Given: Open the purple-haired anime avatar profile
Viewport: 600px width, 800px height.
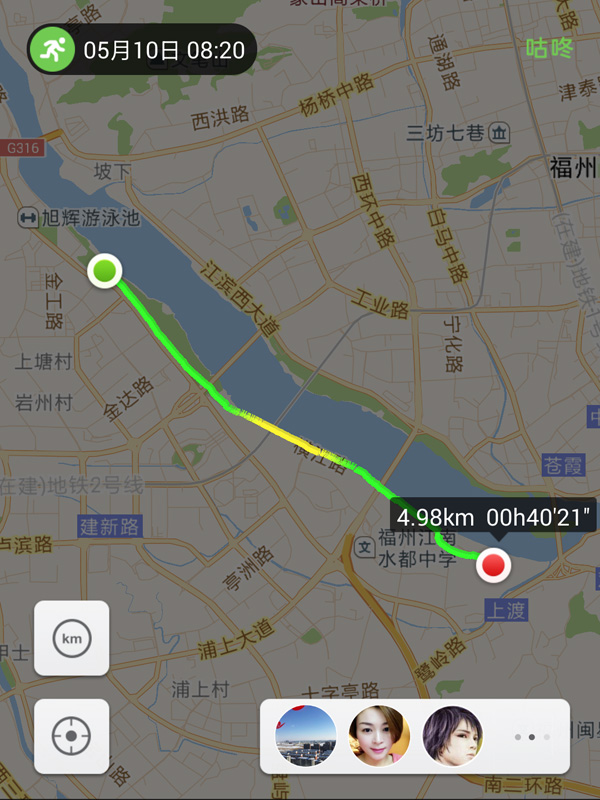Looking at the screenshot, I should pyautogui.click(x=453, y=736).
